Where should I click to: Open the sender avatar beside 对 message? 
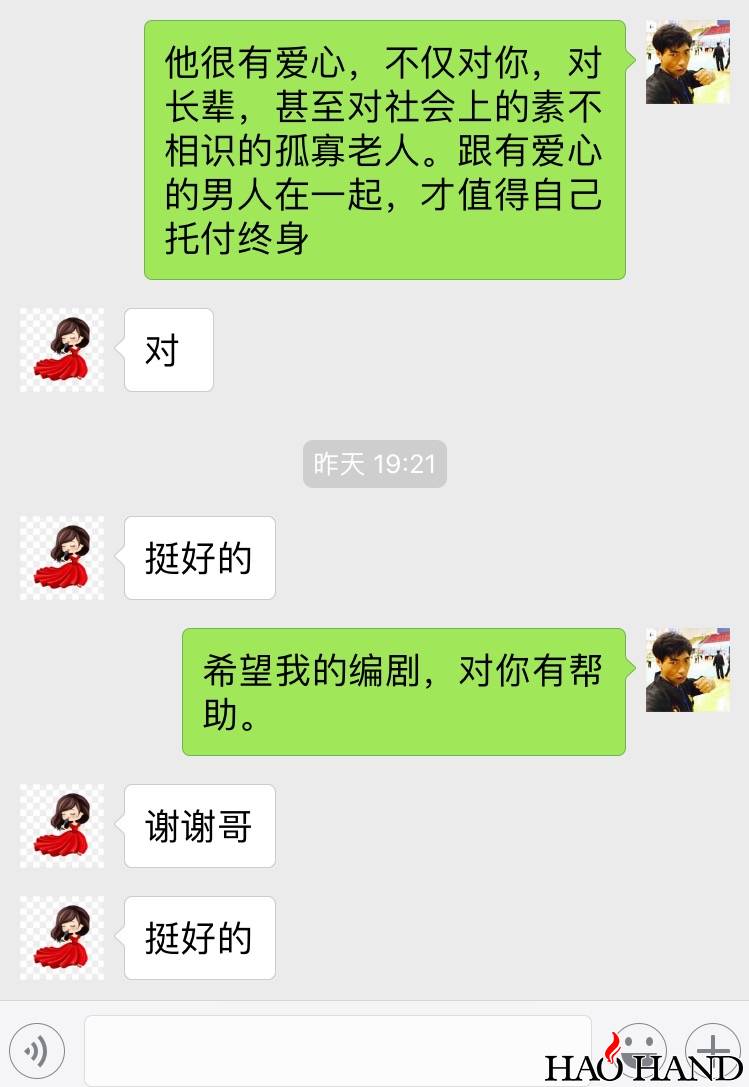(62, 349)
